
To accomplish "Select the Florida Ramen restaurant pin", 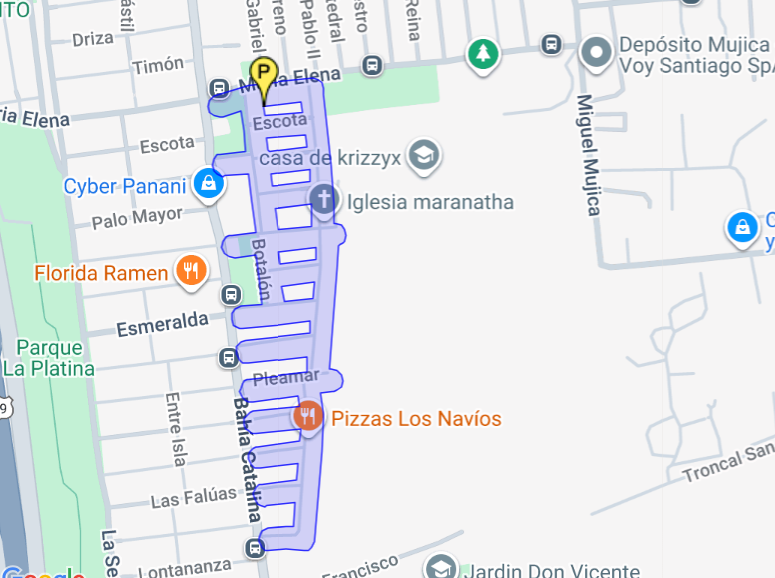I will 190,270.
